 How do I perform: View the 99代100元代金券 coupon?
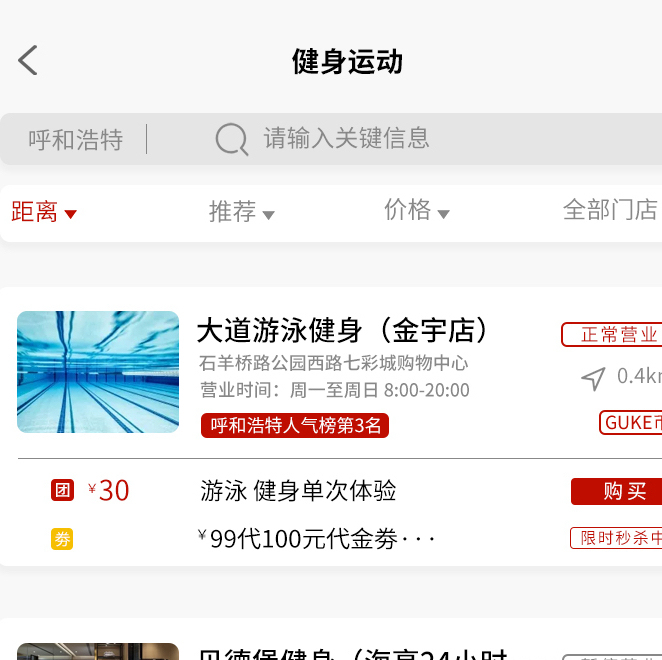pos(317,539)
